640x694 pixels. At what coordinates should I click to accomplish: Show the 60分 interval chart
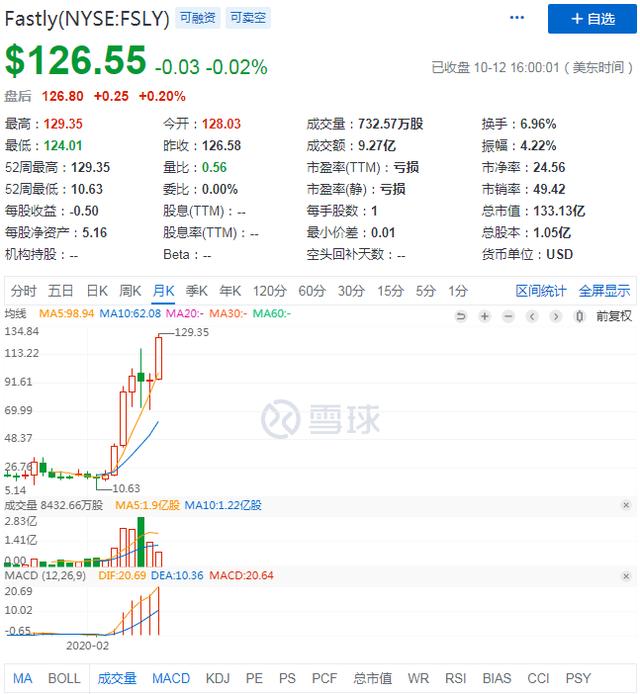[x=312, y=291]
